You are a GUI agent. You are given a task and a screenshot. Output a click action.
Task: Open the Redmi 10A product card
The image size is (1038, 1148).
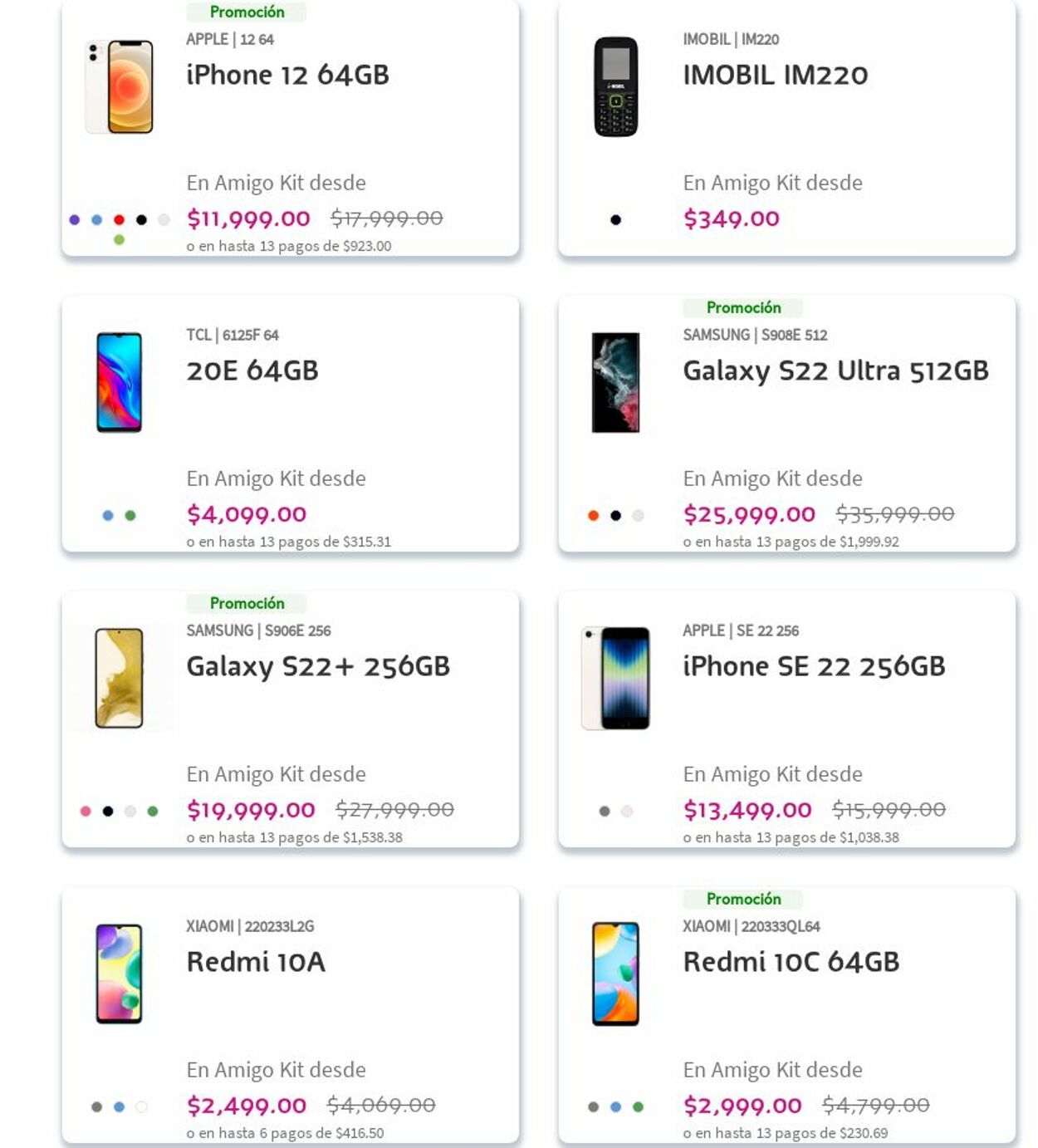point(256,963)
